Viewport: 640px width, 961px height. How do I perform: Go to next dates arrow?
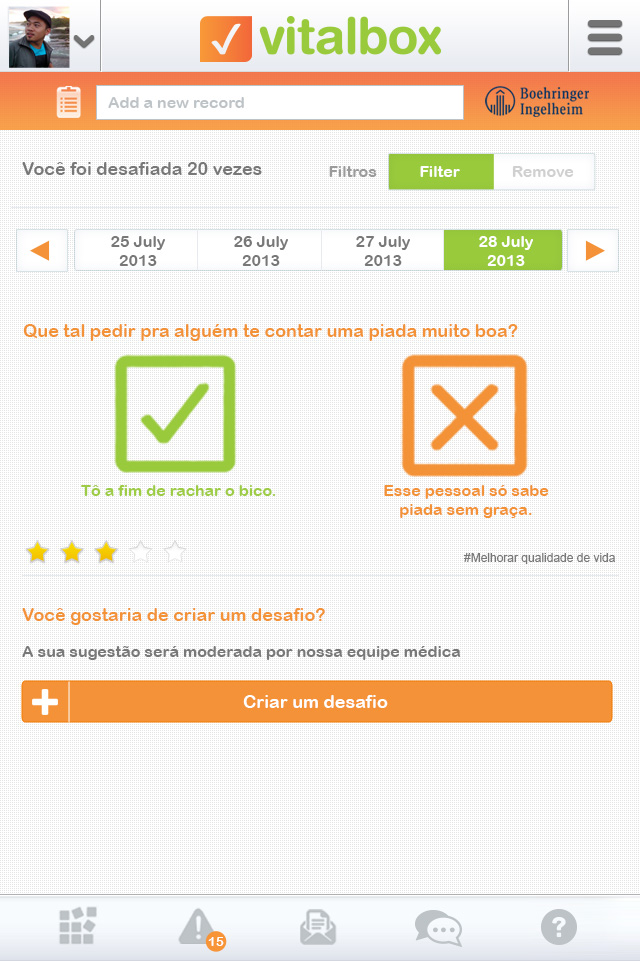click(593, 250)
